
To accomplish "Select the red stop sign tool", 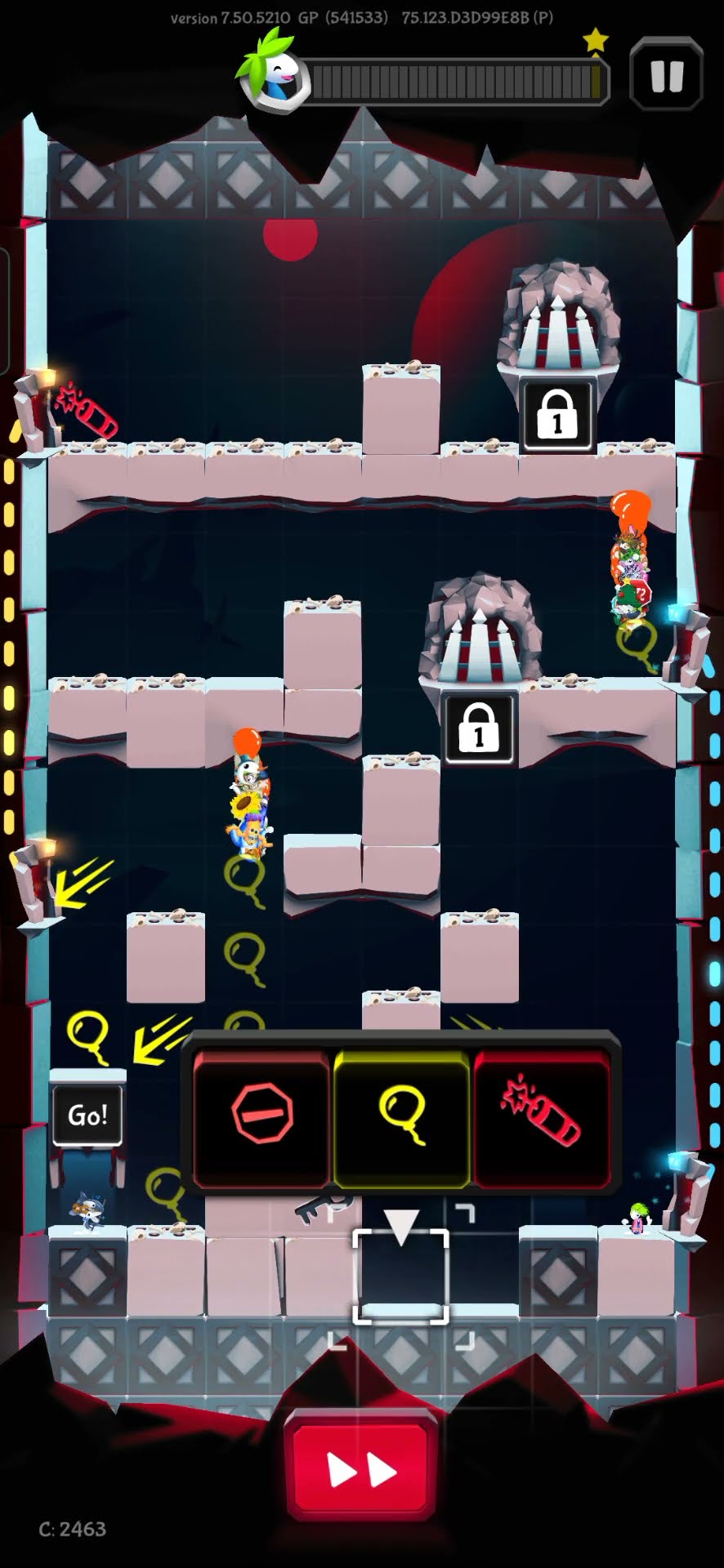I will point(262,1116).
